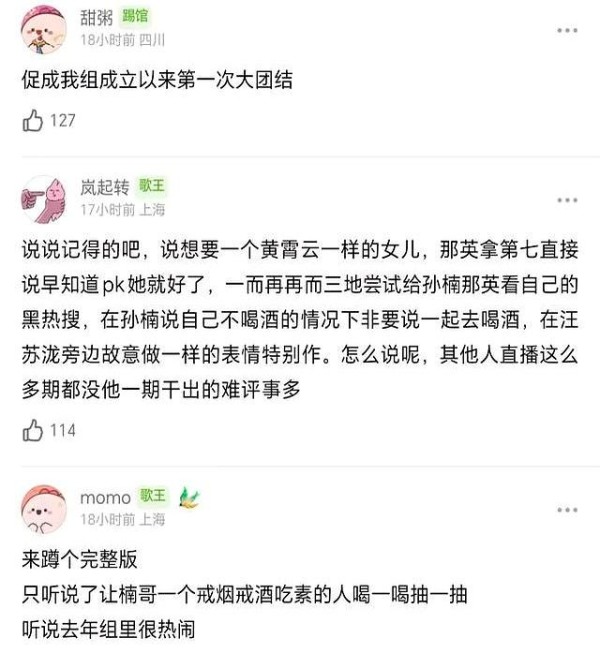Like 甜粥's comment with 127 likes
The height and width of the screenshot is (653, 600).
pos(33,121)
